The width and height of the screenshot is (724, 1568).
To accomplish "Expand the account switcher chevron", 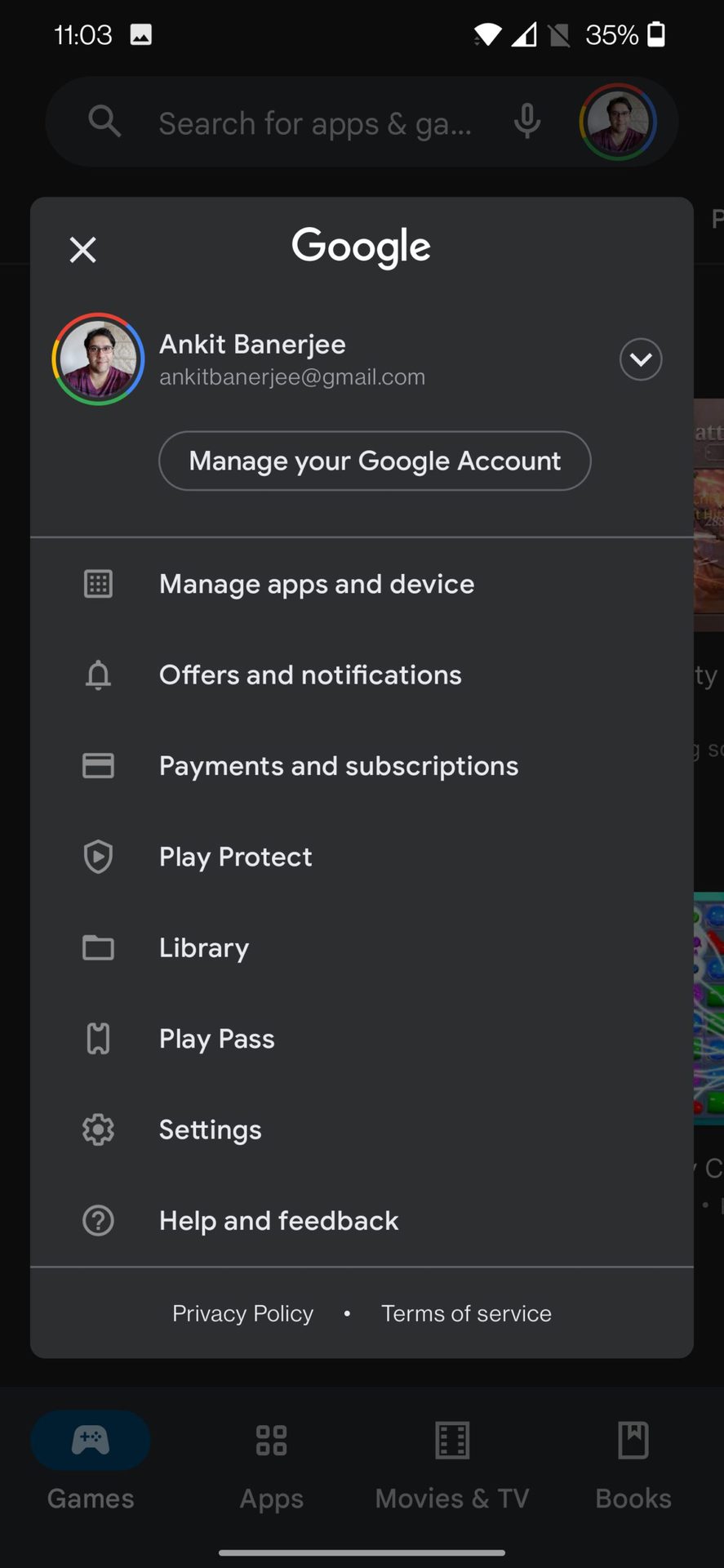I will click(x=641, y=359).
